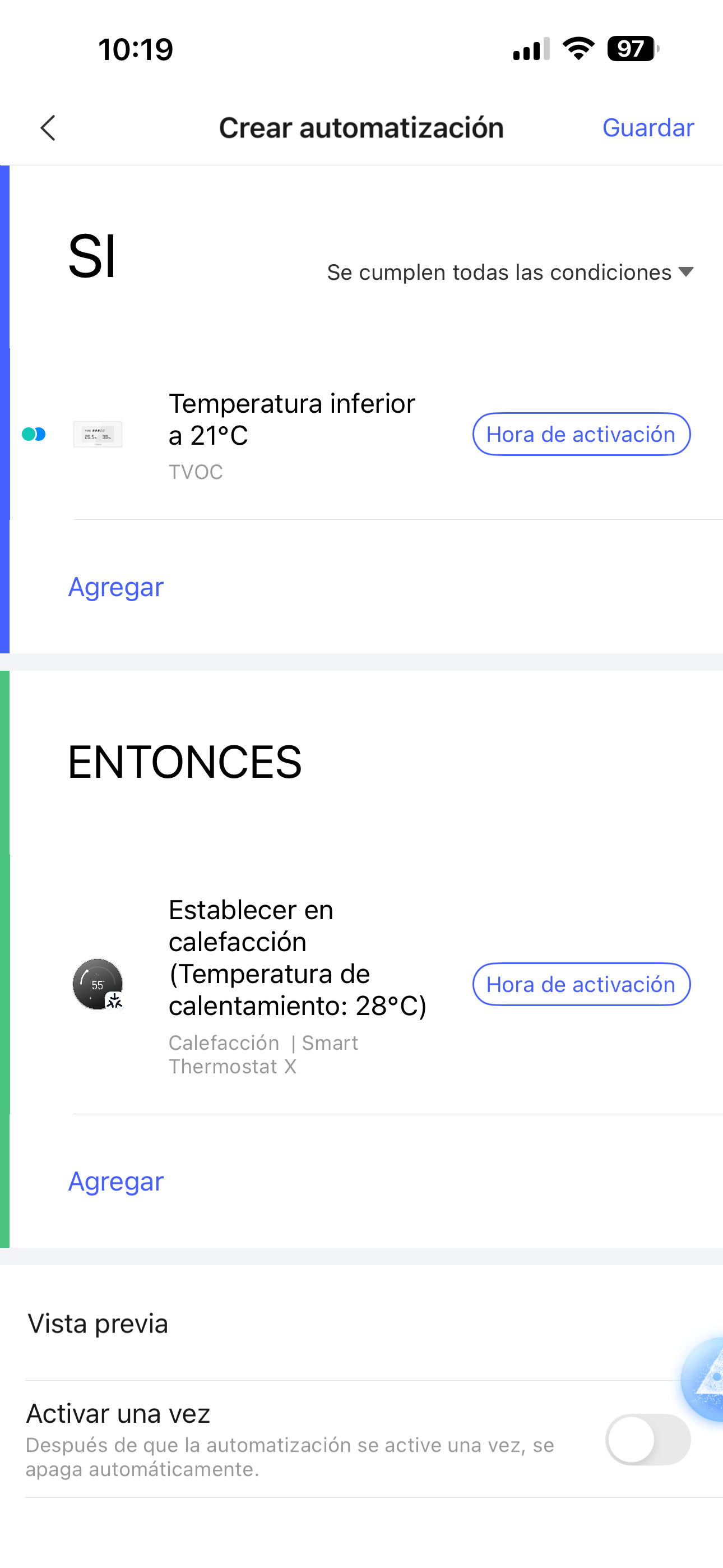Tap Hora de activación for thermostat action
The image size is (723, 1568).
(581, 984)
